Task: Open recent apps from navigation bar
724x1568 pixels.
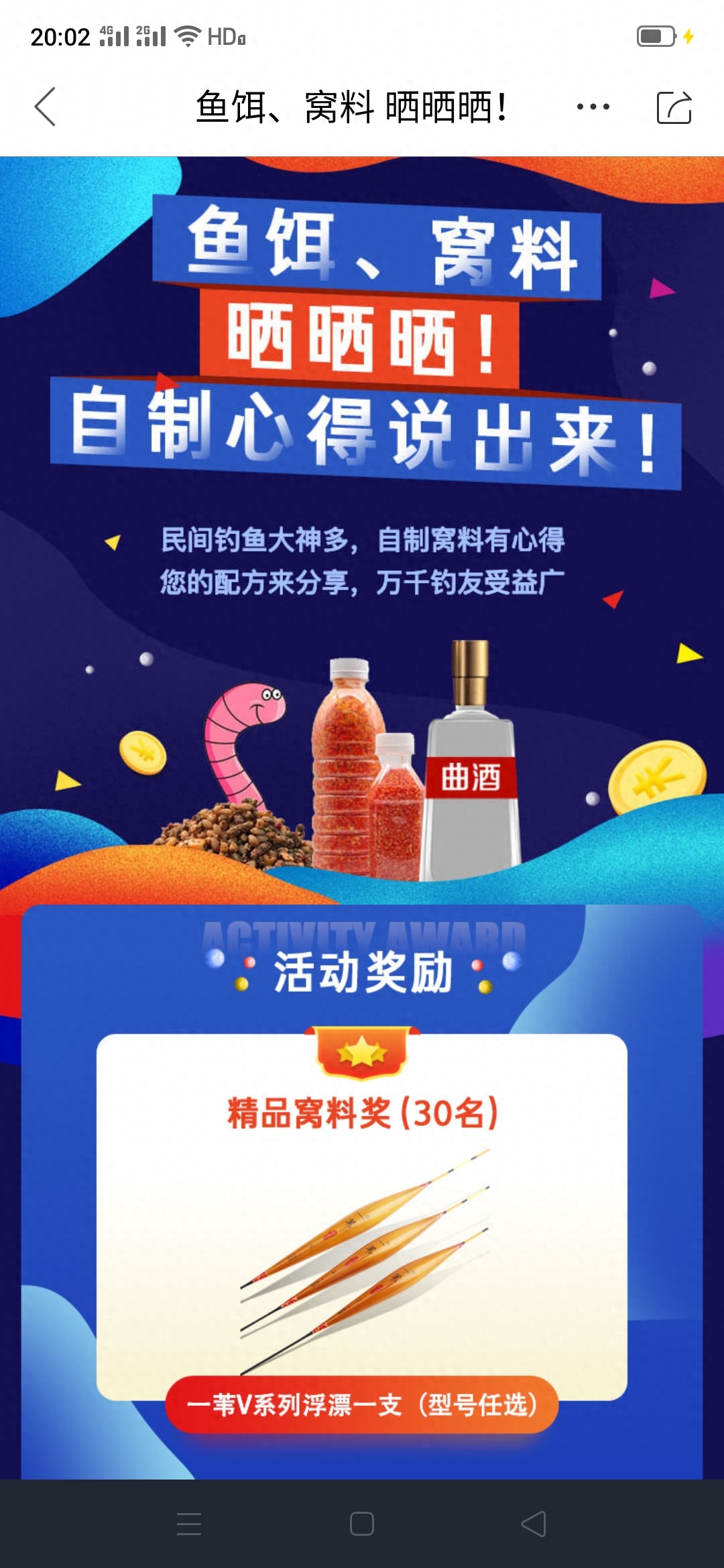Action: click(189, 1523)
